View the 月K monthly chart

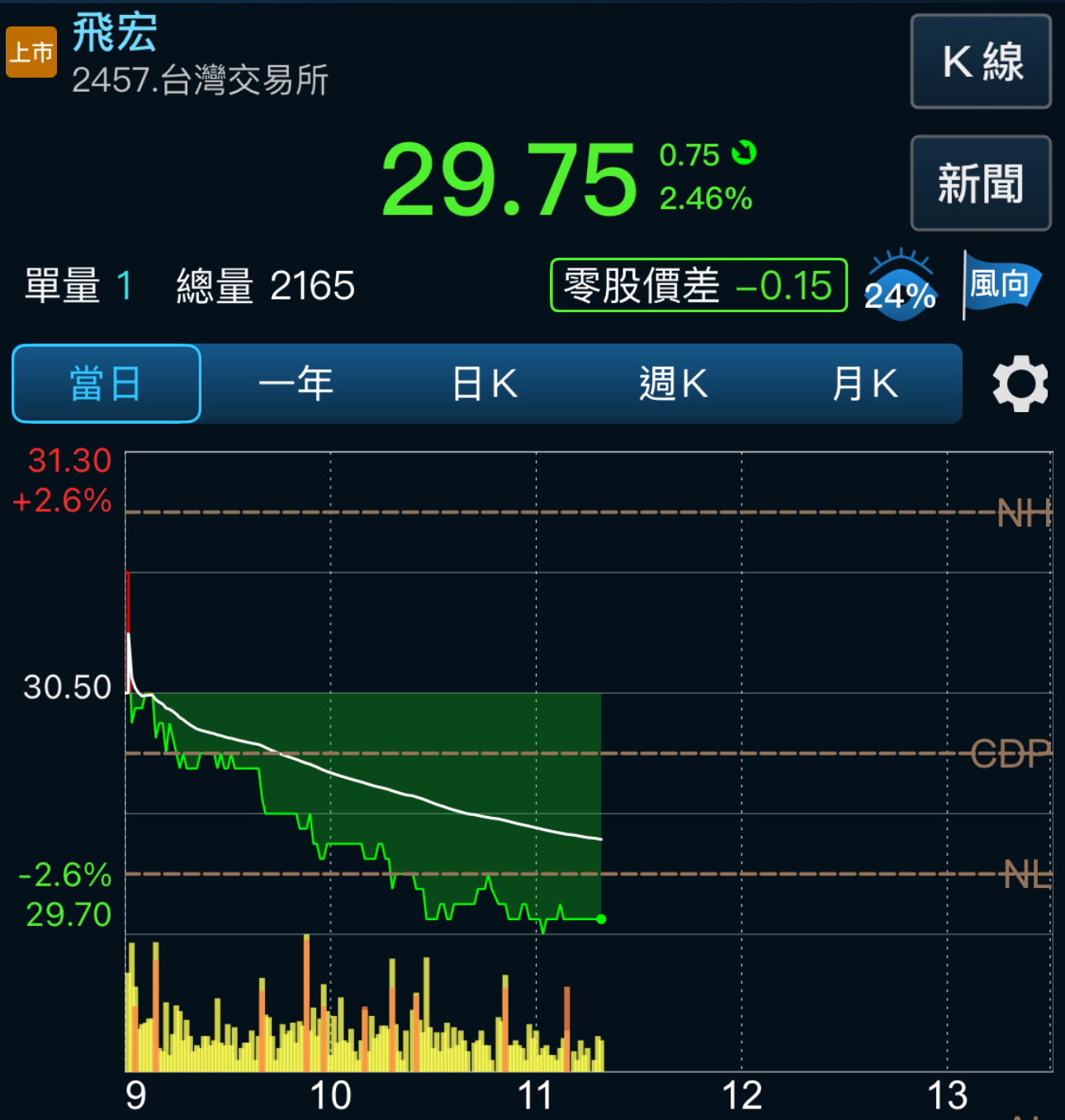[x=864, y=384]
